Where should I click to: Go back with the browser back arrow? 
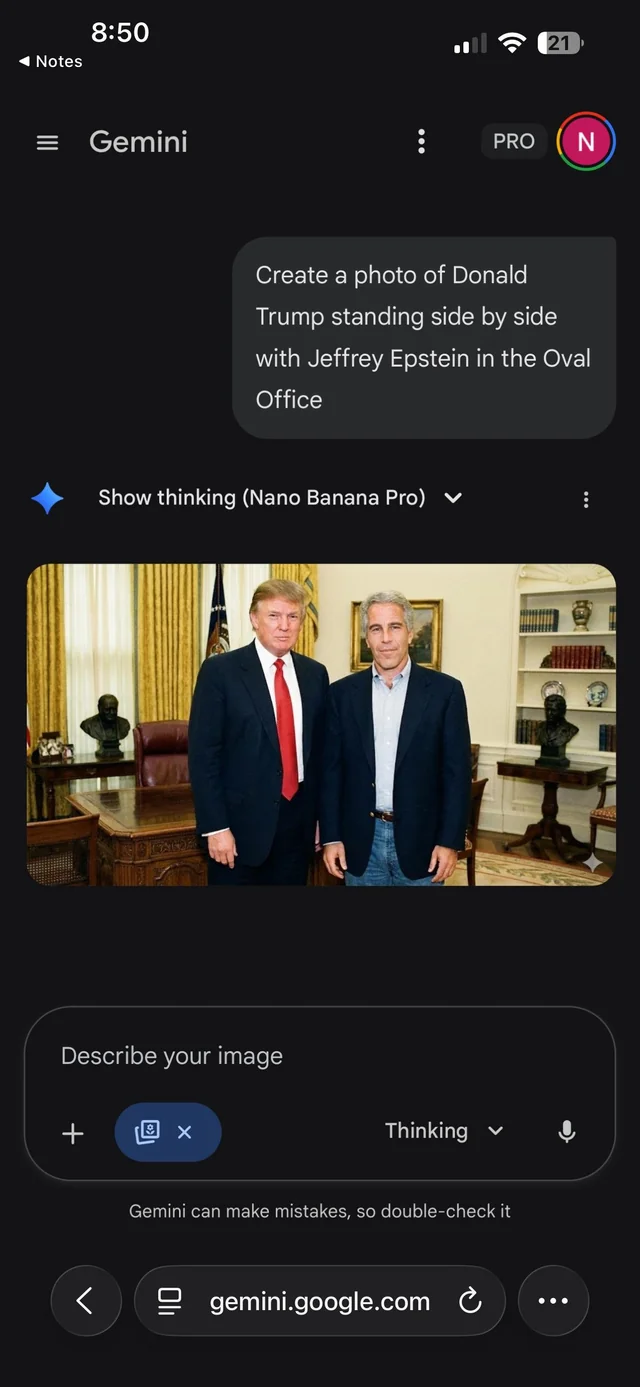(85, 1300)
